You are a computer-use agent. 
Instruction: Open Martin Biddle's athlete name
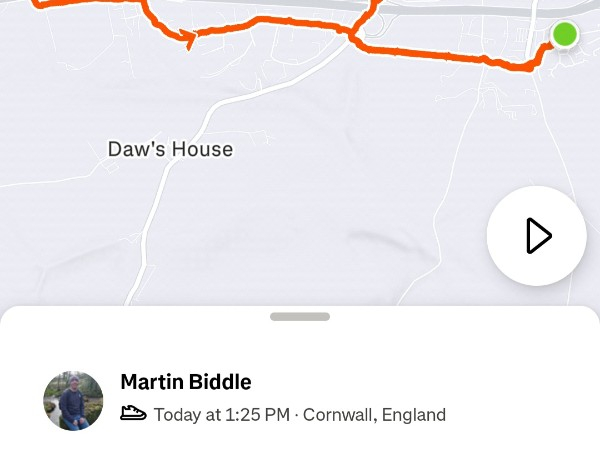coord(185,382)
